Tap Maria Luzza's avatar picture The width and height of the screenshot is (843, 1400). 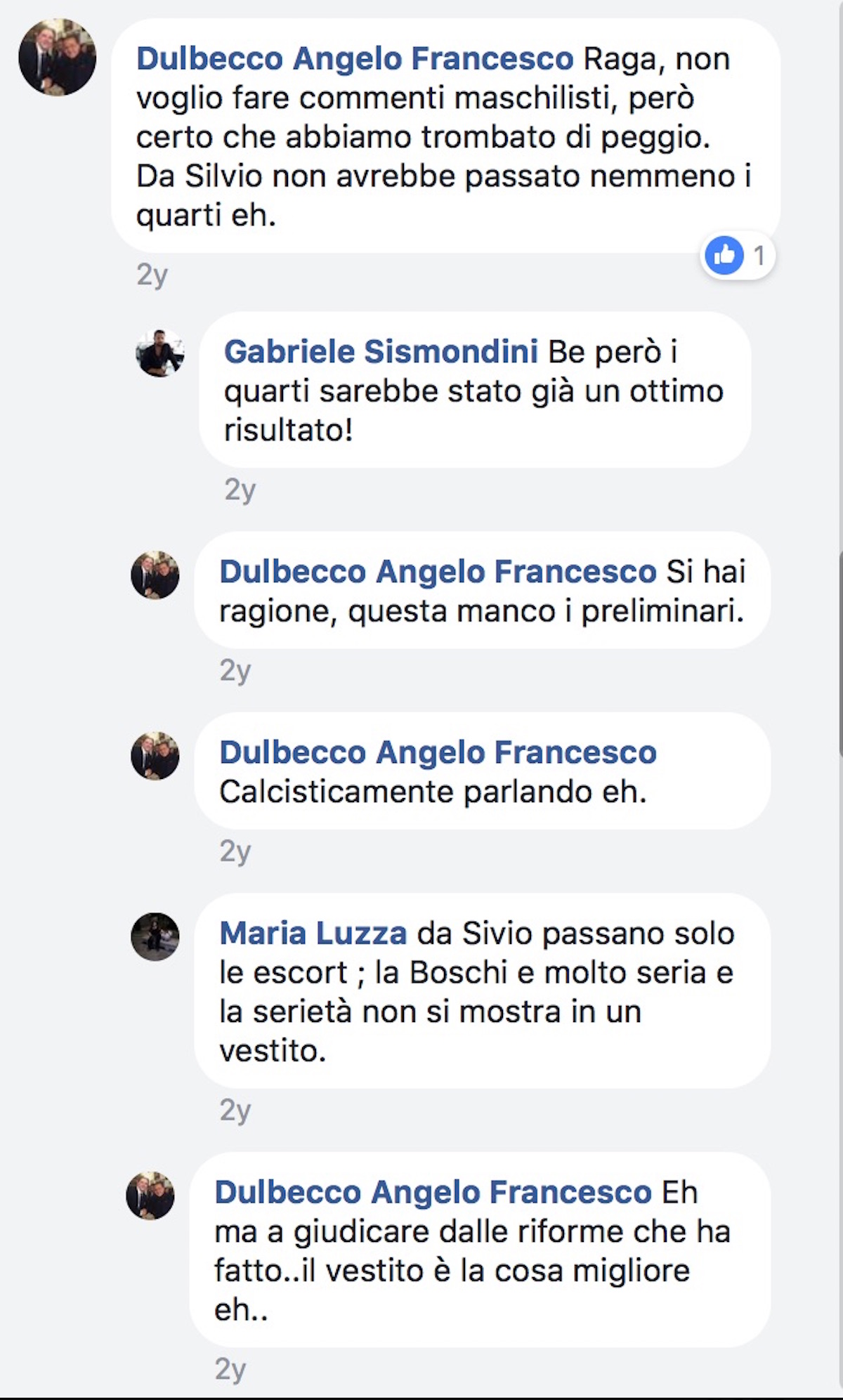155,936
